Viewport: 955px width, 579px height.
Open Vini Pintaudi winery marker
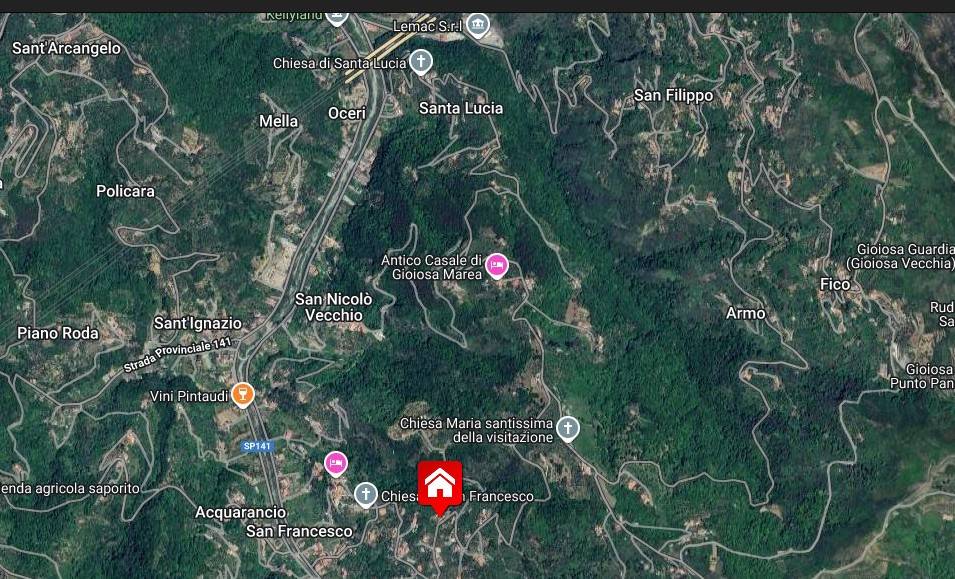pos(241,396)
